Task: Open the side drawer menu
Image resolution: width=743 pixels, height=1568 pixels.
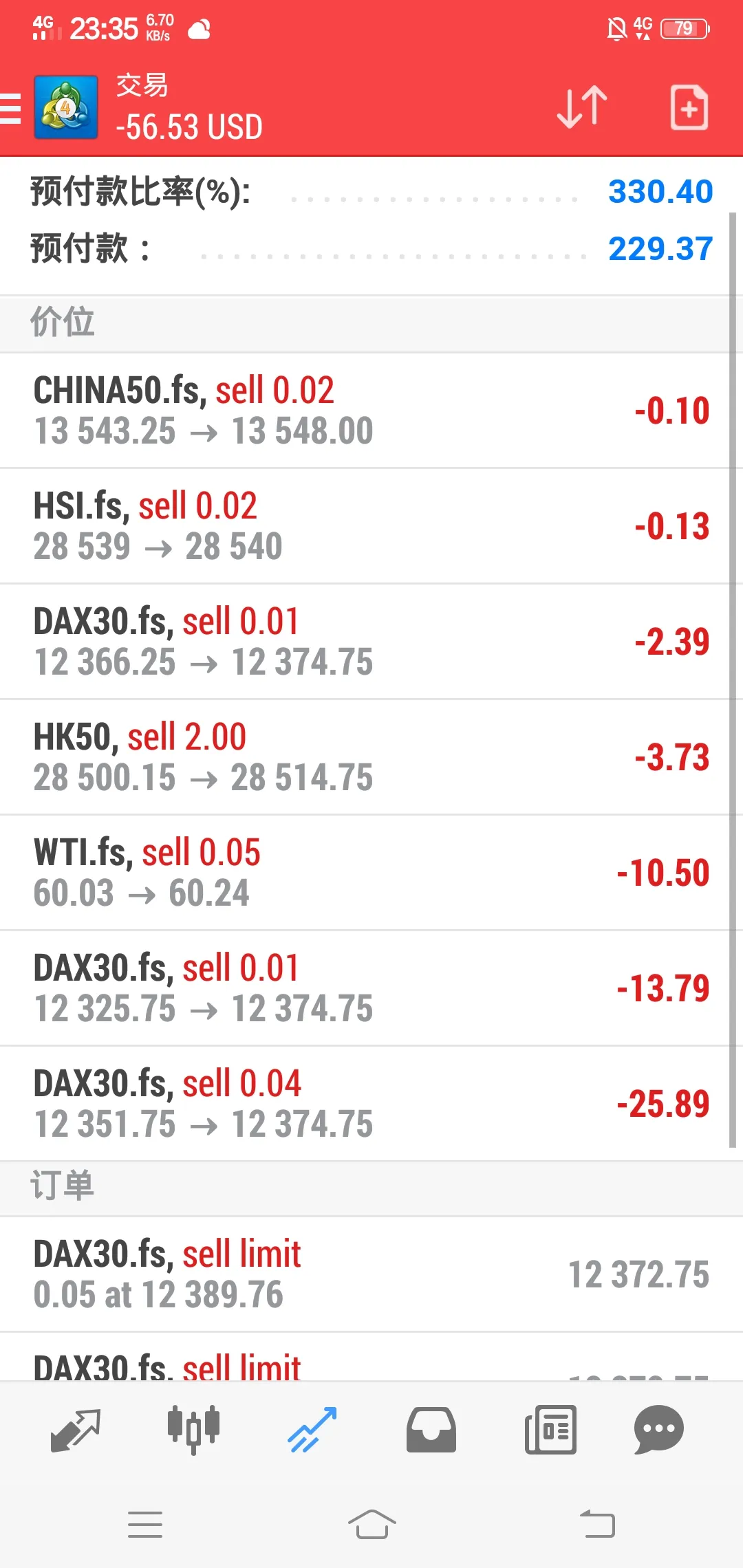Action: click(10, 109)
